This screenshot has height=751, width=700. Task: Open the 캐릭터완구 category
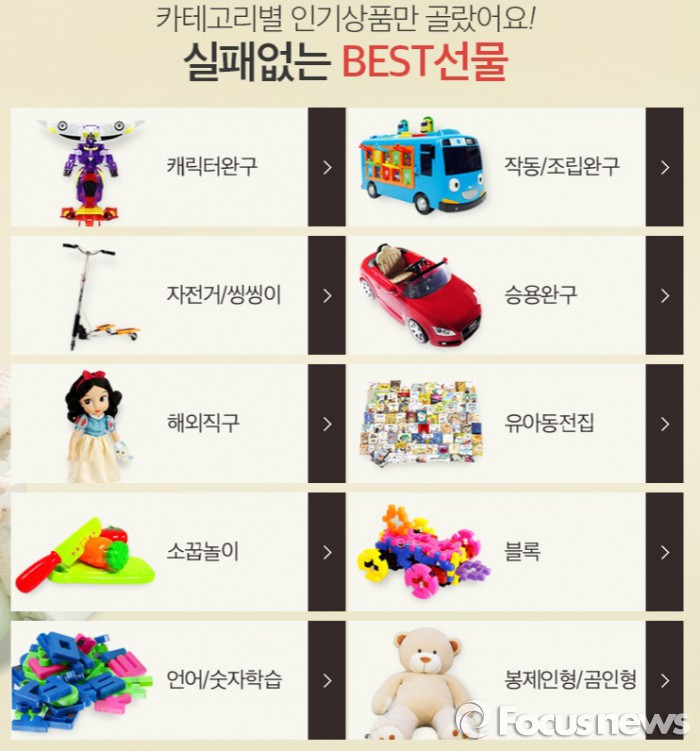pyautogui.click(x=212, y=167)
